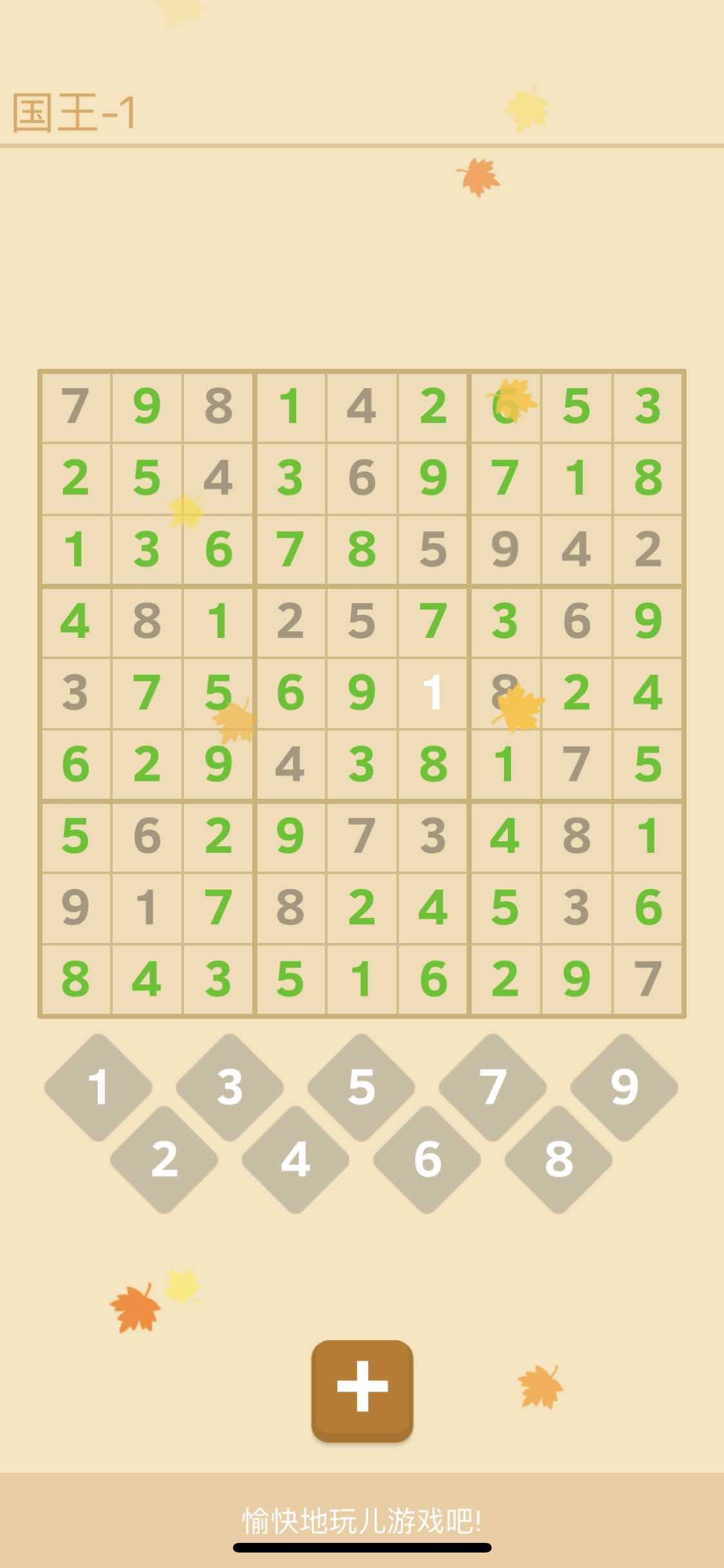Tap the number 4 diamond
The image size is (724, 1568).
[x=295, y=1159]
